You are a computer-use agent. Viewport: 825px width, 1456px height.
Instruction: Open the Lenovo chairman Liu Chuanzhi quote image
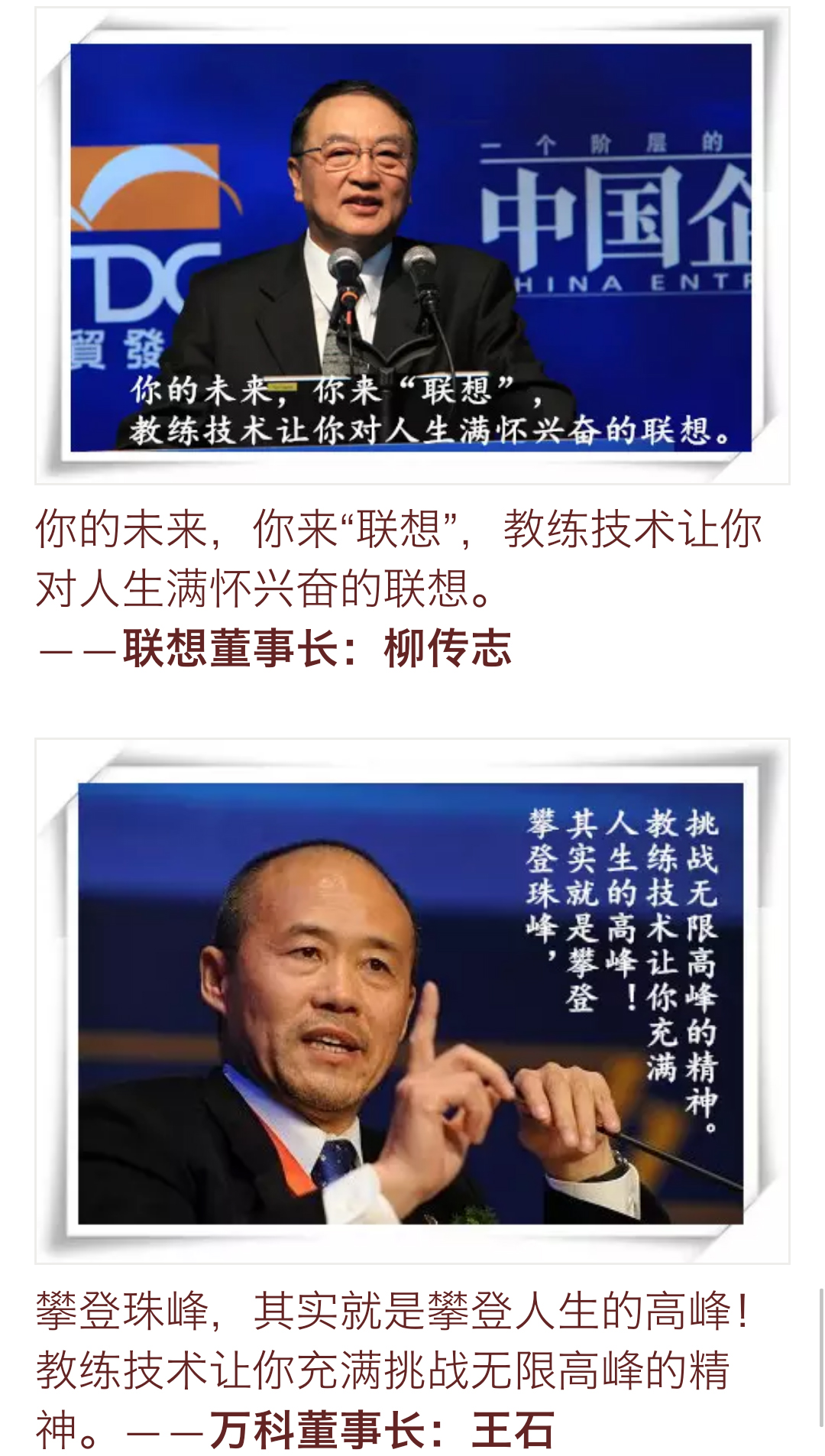tap(412, 246)
